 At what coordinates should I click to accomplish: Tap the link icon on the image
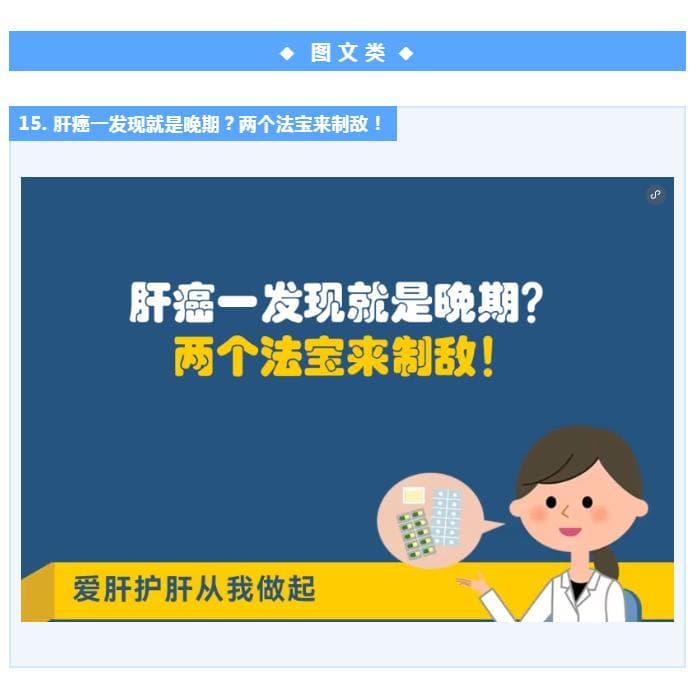click(x=655, y=195)
